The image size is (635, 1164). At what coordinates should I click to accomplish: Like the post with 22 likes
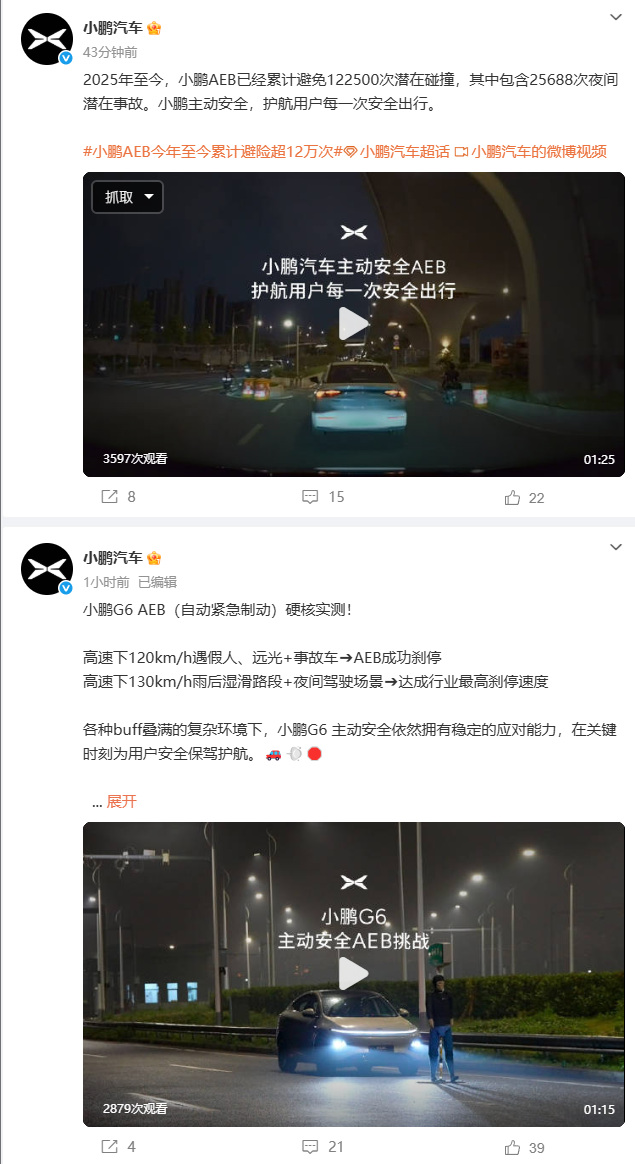click(x=524, y=498)
